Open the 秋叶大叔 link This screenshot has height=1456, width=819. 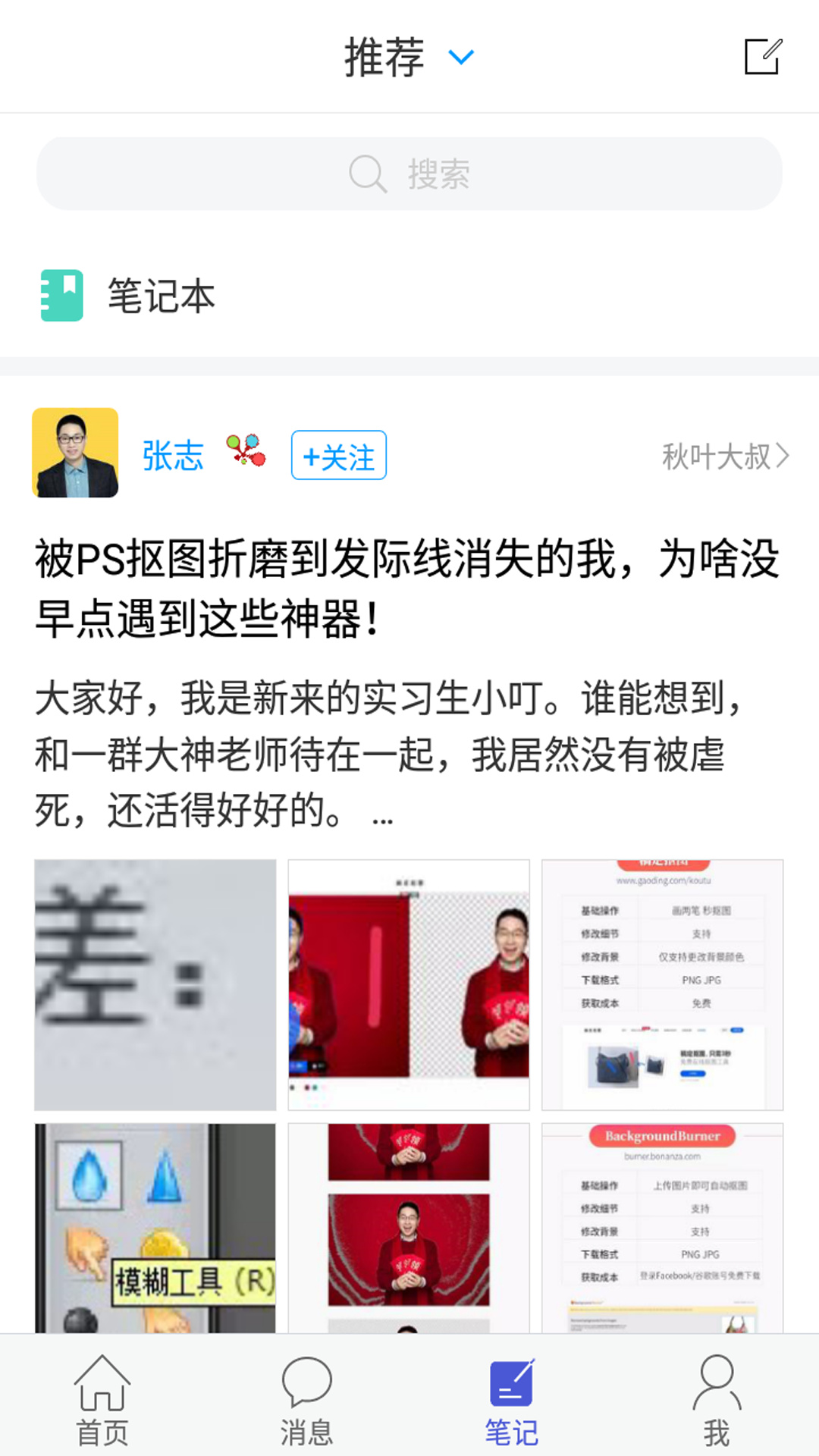724,456
